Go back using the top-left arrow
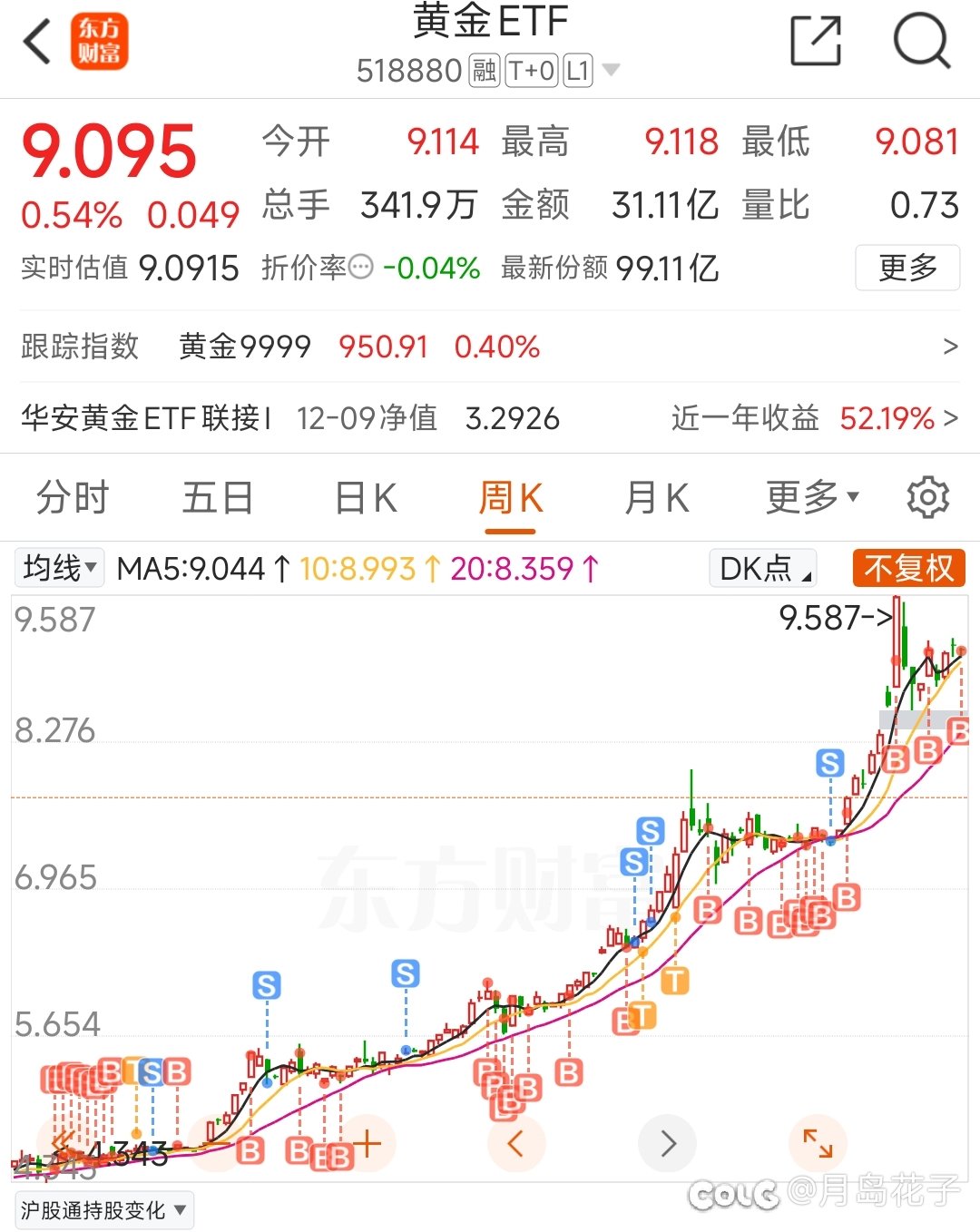 pos(37,42)
